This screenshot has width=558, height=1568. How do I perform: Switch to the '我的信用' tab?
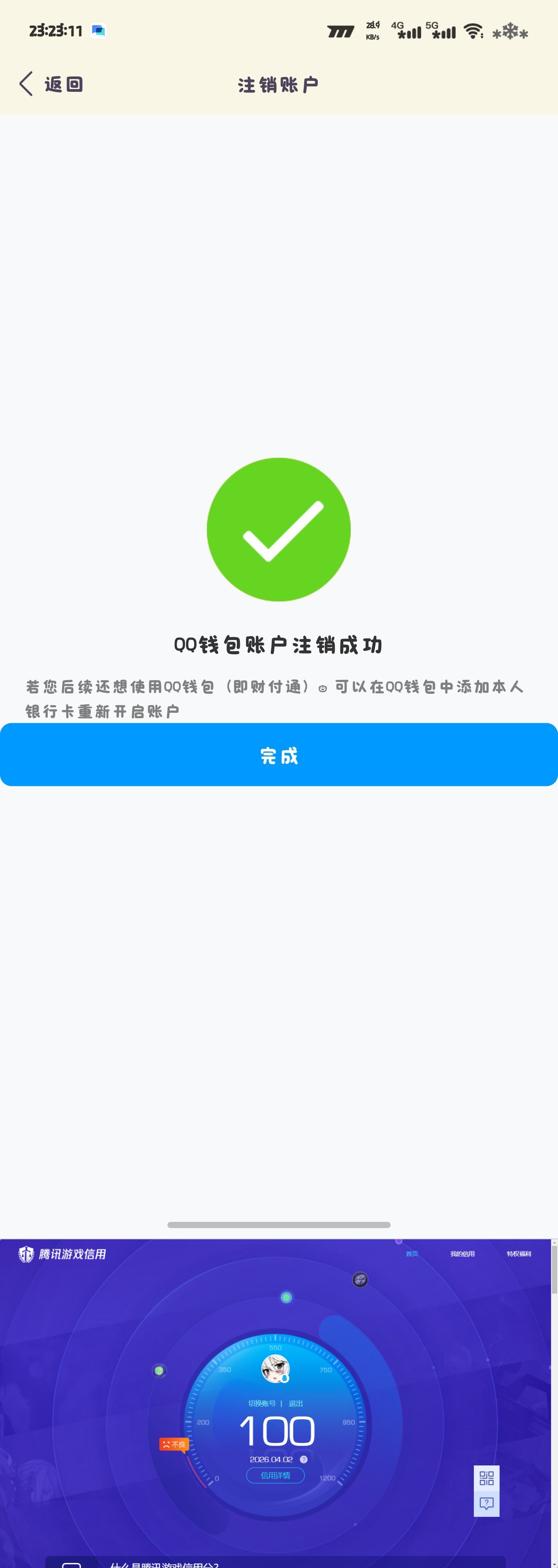463,1254
